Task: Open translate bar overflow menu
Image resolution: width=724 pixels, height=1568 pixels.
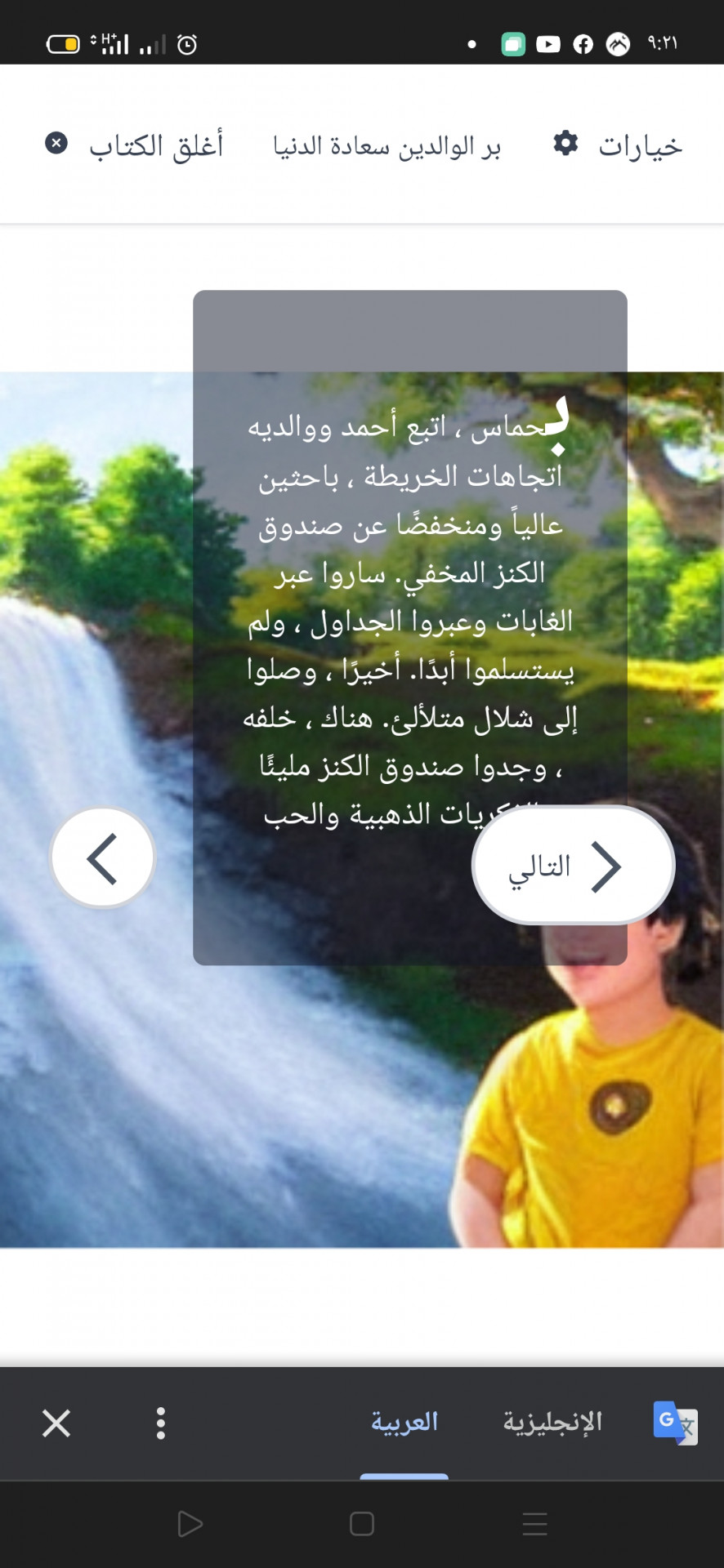Action: [x=161, y=1423]
